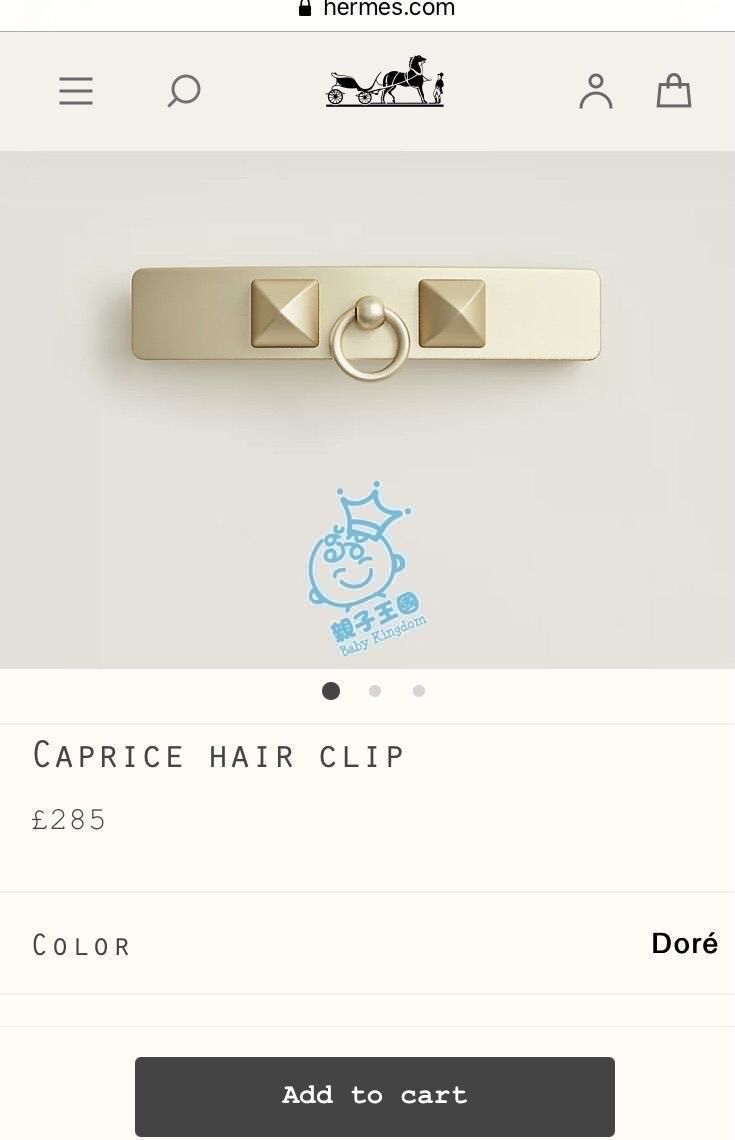
Task: View the shopping bag
Action: click(673, 91)
